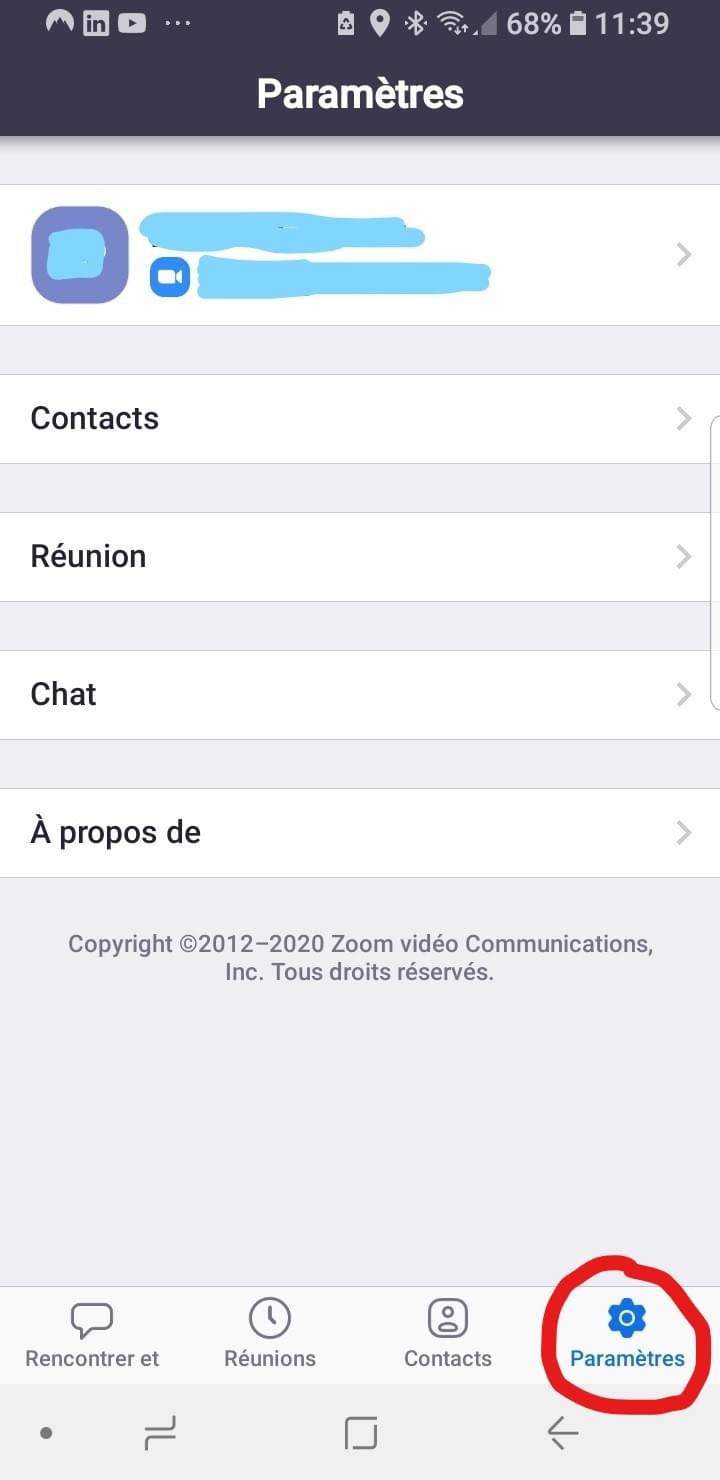Open Réunion settings

tap(360, 556)
